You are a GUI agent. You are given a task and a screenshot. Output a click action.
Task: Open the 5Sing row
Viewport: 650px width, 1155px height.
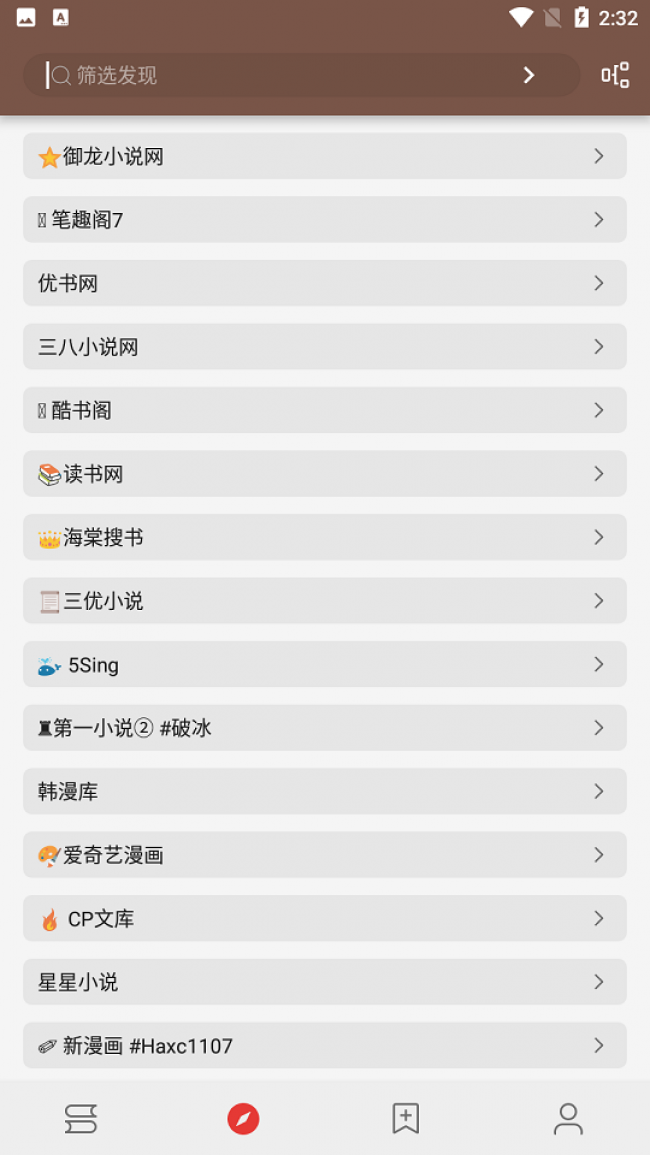325,664
